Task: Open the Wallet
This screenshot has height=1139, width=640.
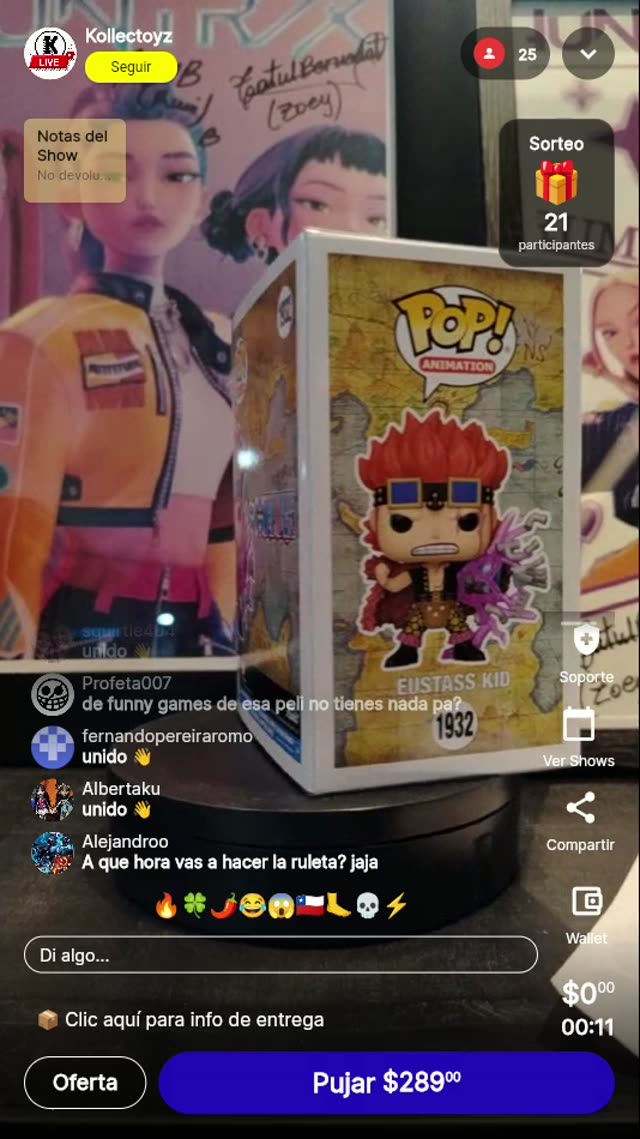Action: [586, 912]
